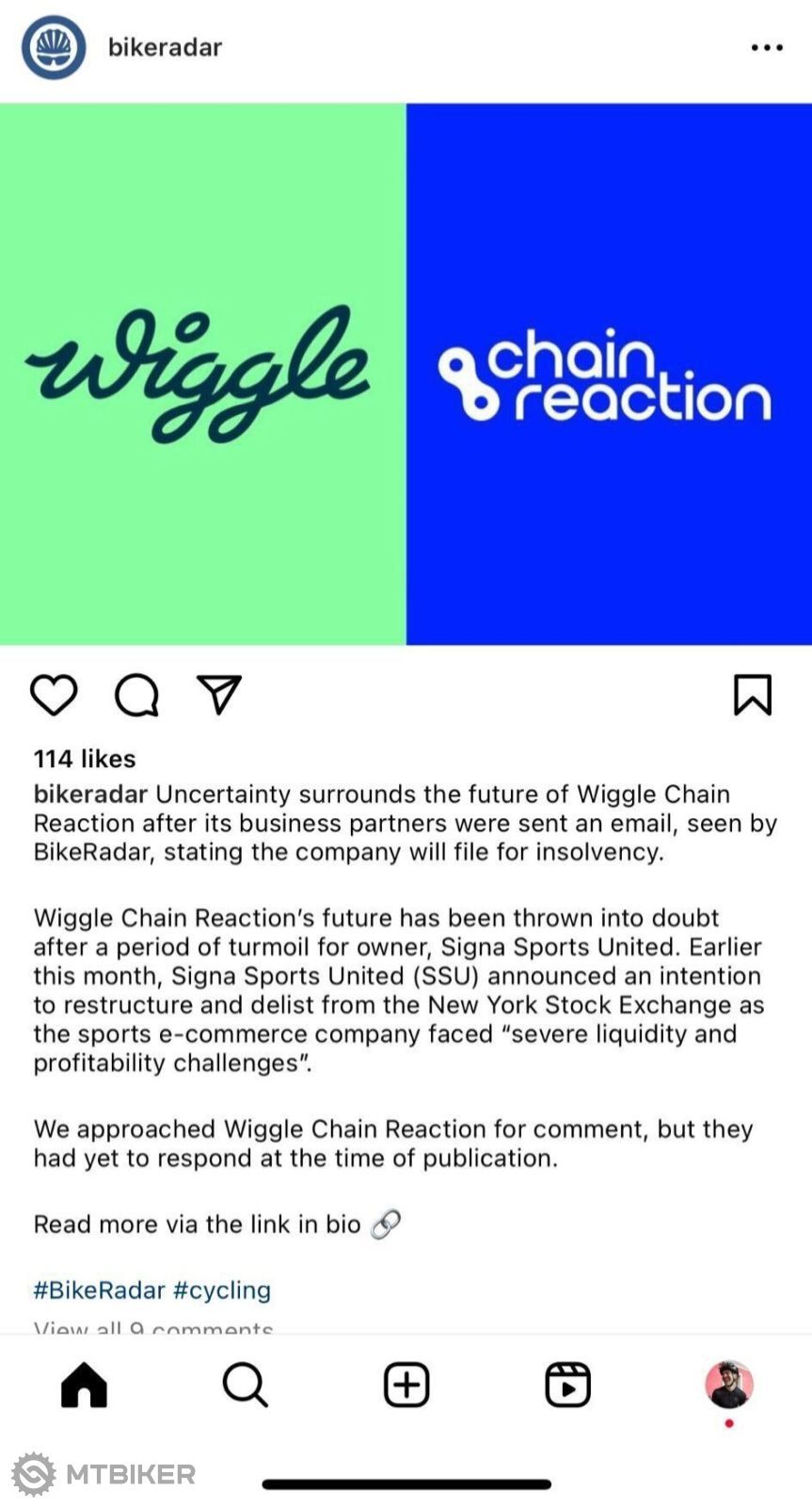This screenshot has width=812, height=1506.
Task: Open the #BikeRadar hashtag
Action: pyautogui.click(x=99, y=1290)
